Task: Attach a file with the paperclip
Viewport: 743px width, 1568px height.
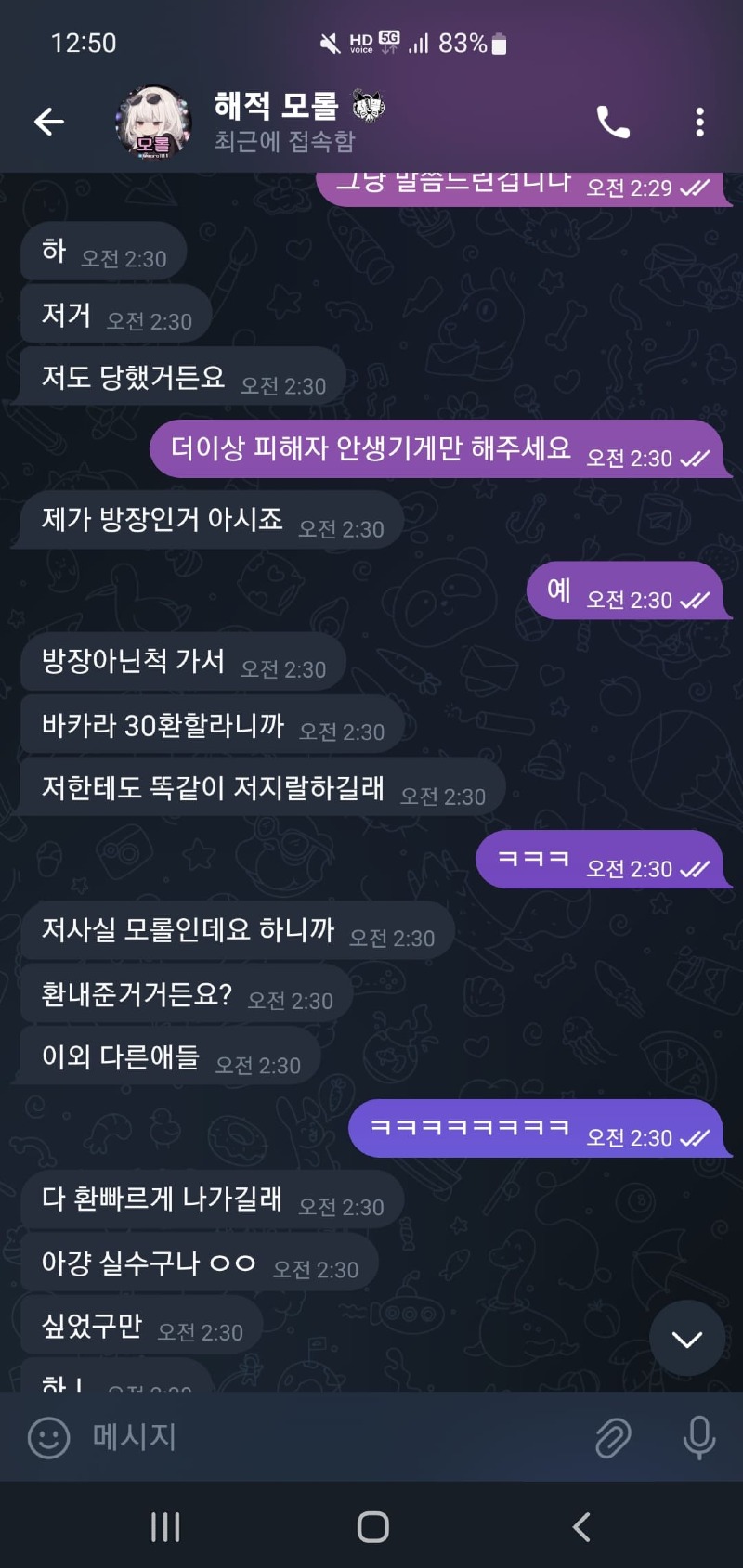Action: point(613,1437)
